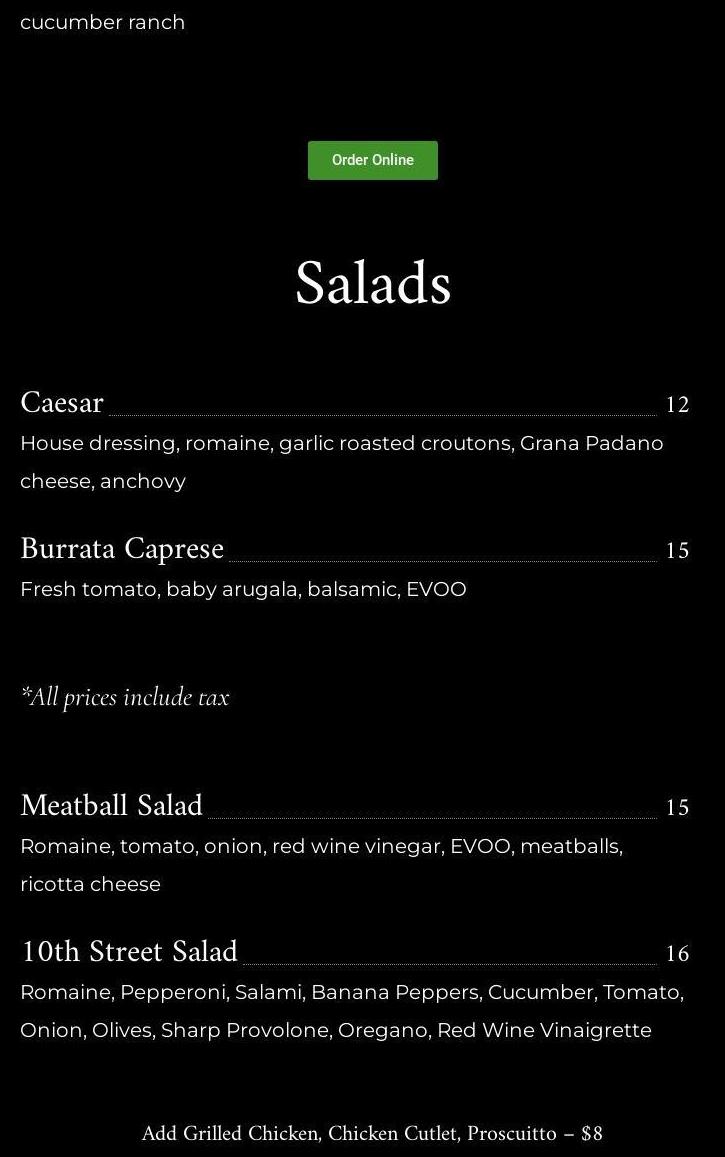Tap the green Order Online button
This screenshot has height=1157, width=725.
pyautogui.click(x=372, y=160)
